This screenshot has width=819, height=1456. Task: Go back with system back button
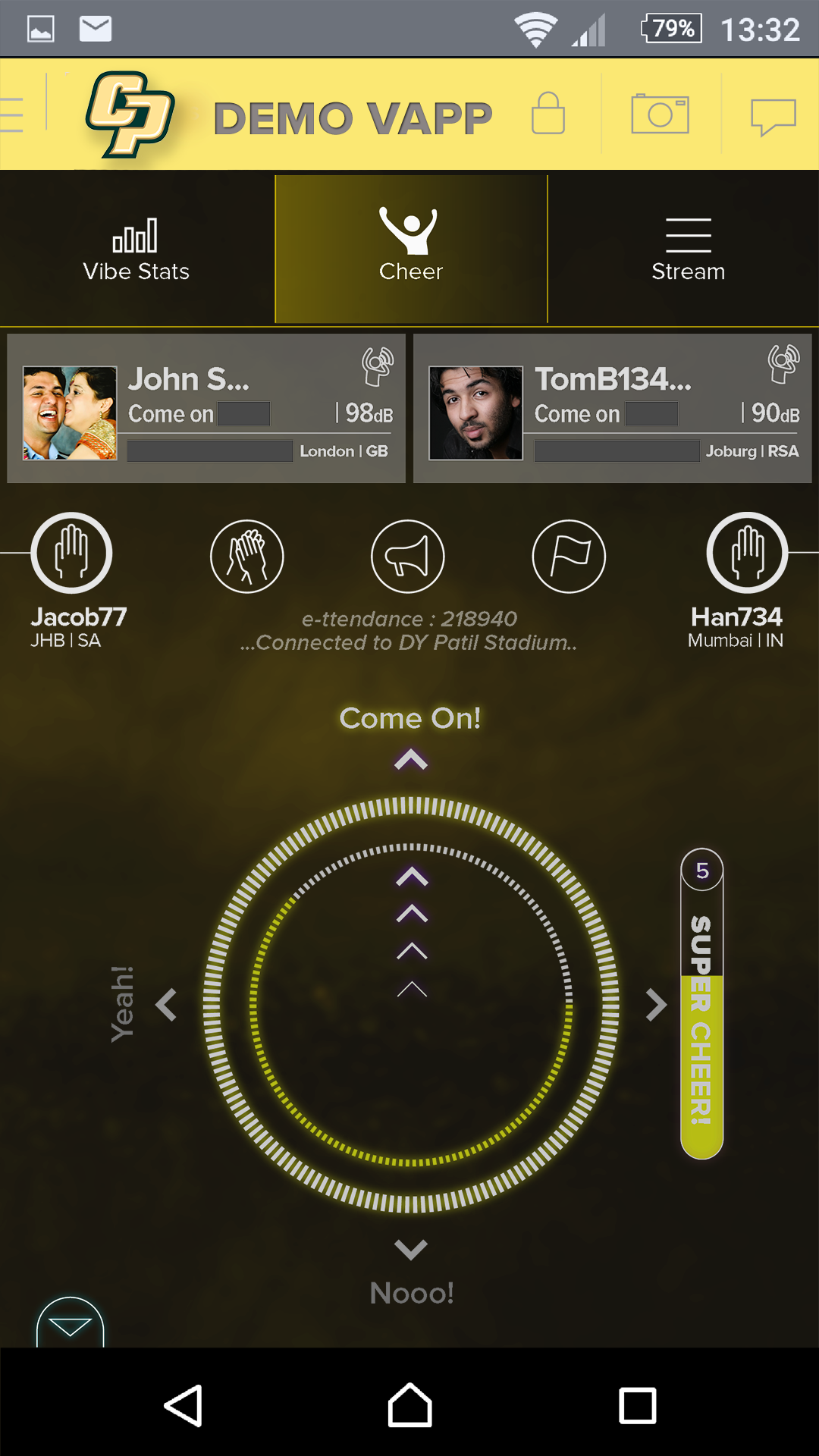click(x=184, y=1406)
